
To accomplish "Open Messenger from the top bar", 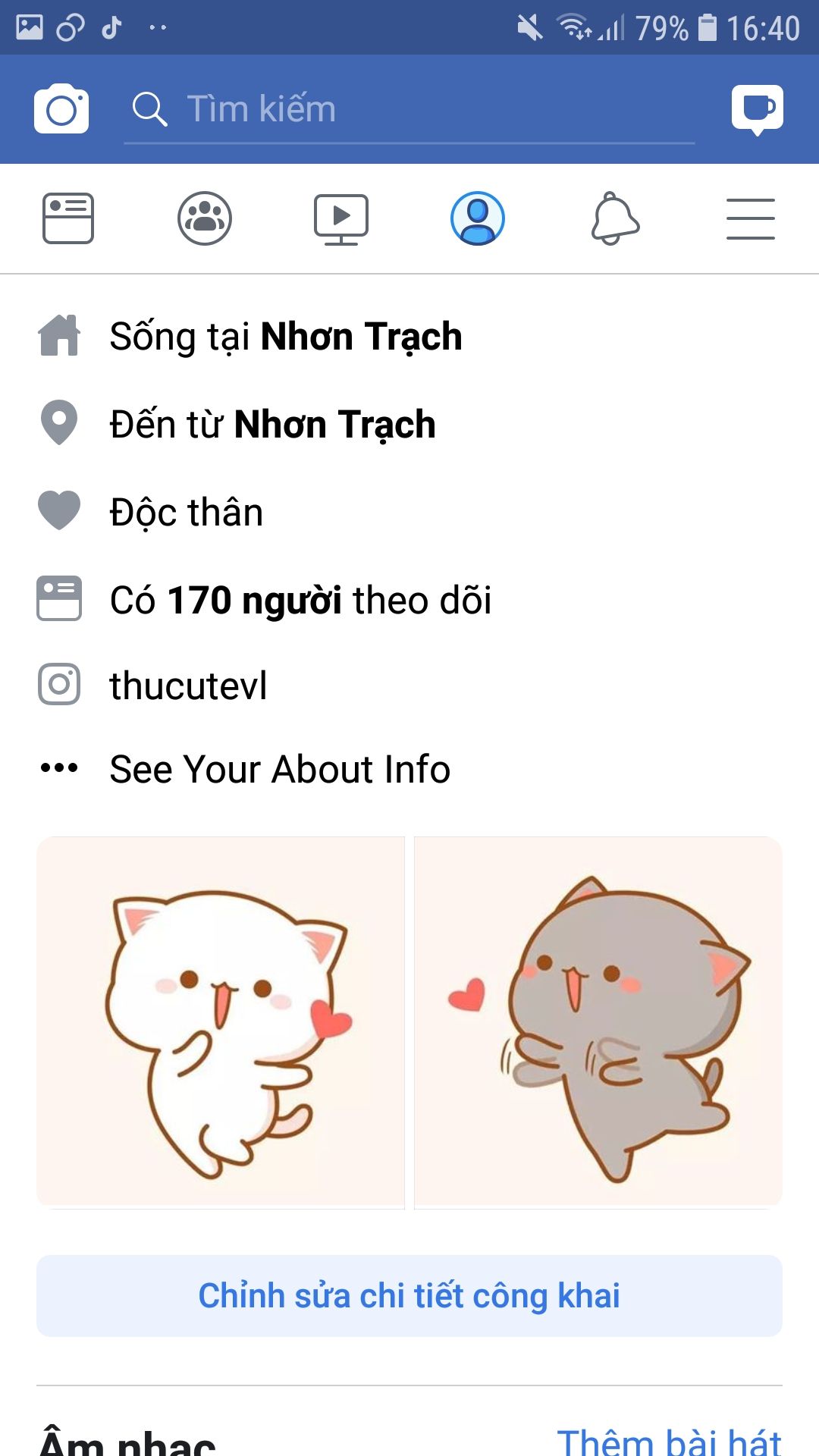I will coord(757,110).
